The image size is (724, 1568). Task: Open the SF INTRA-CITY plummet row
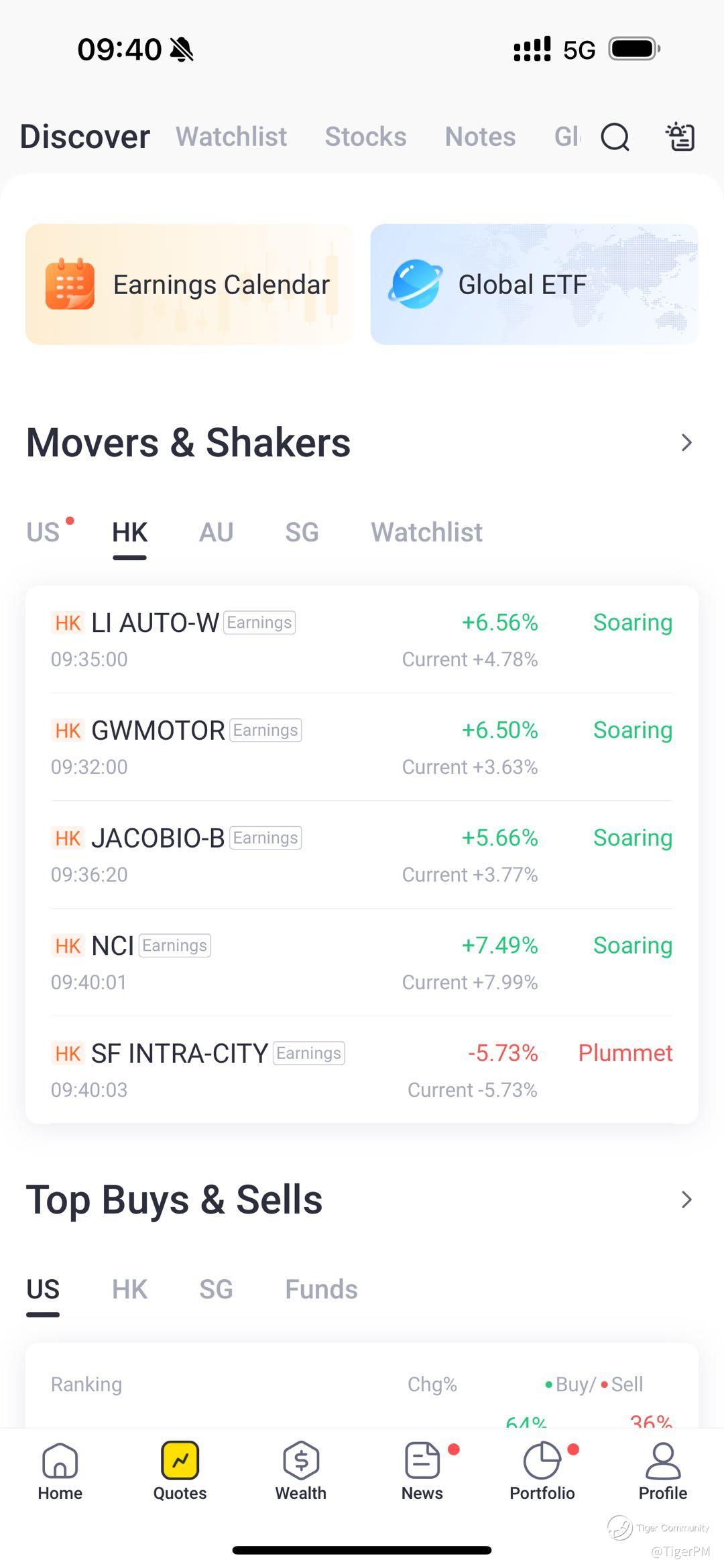point(362,1070)
